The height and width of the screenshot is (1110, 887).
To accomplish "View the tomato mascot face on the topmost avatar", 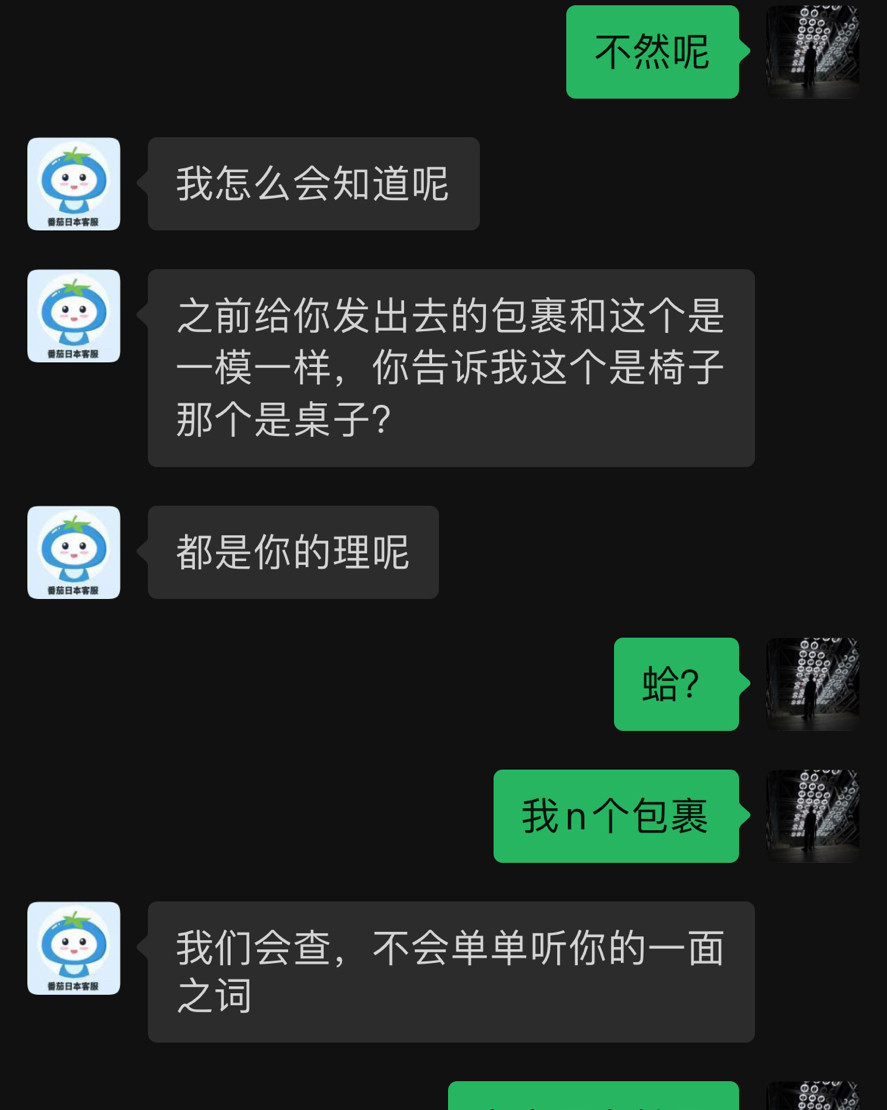I will 73,175.
